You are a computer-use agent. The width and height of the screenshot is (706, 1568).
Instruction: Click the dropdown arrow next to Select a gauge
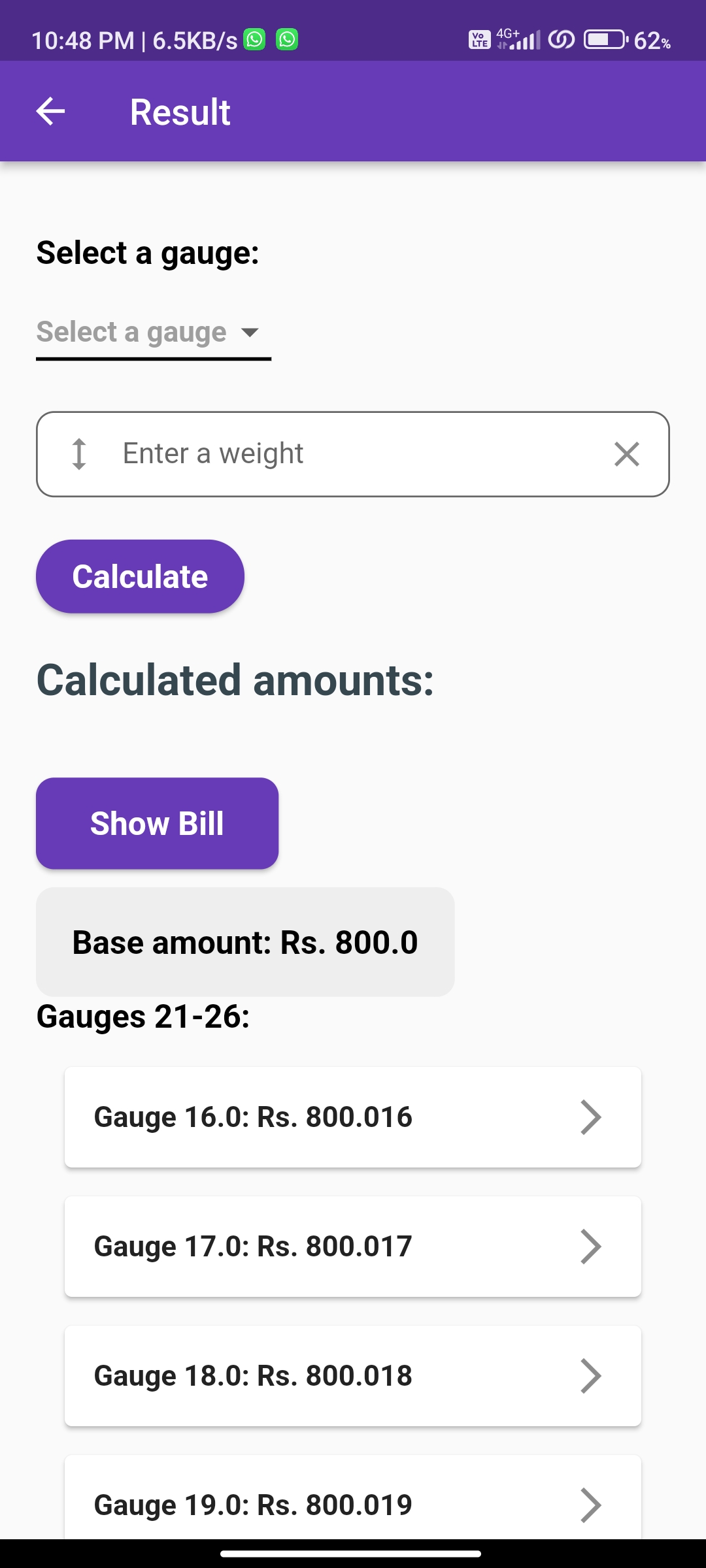coord(250,332)
